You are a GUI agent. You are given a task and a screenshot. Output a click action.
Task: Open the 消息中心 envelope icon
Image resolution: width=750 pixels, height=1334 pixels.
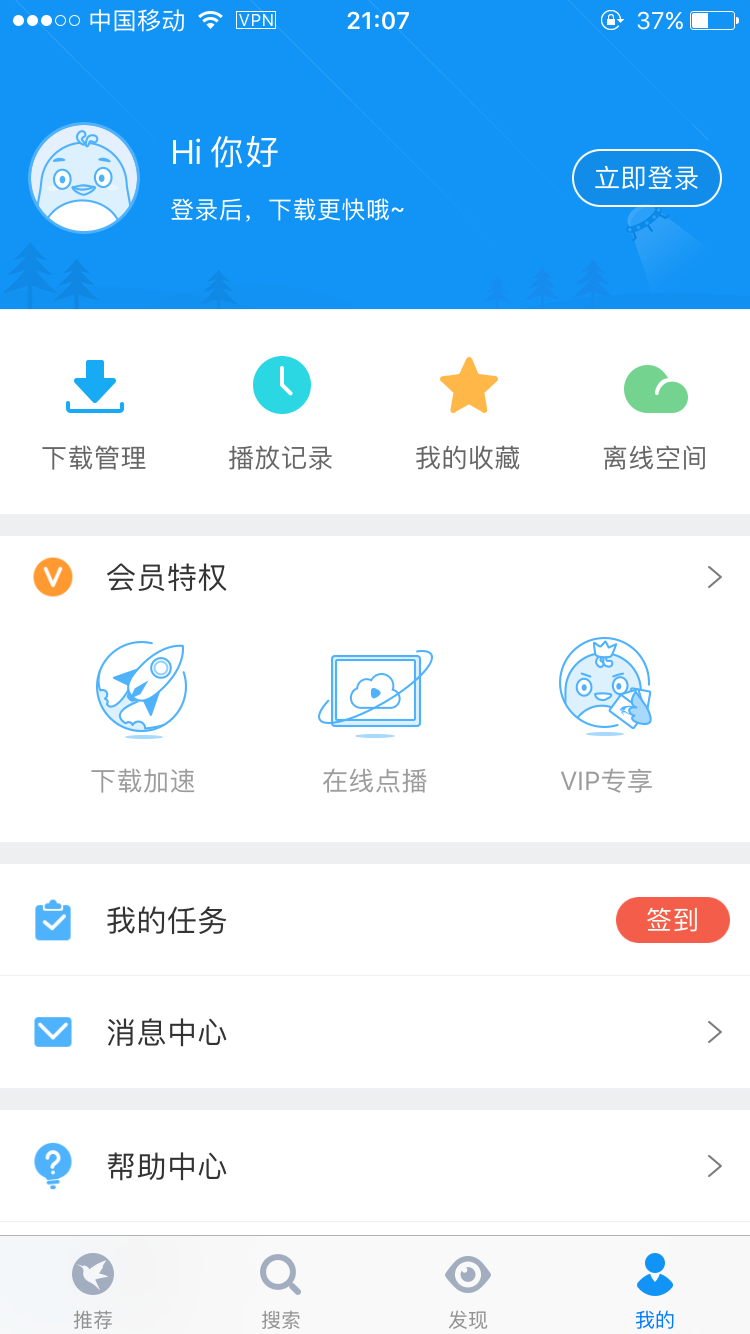coord(53,1032)
